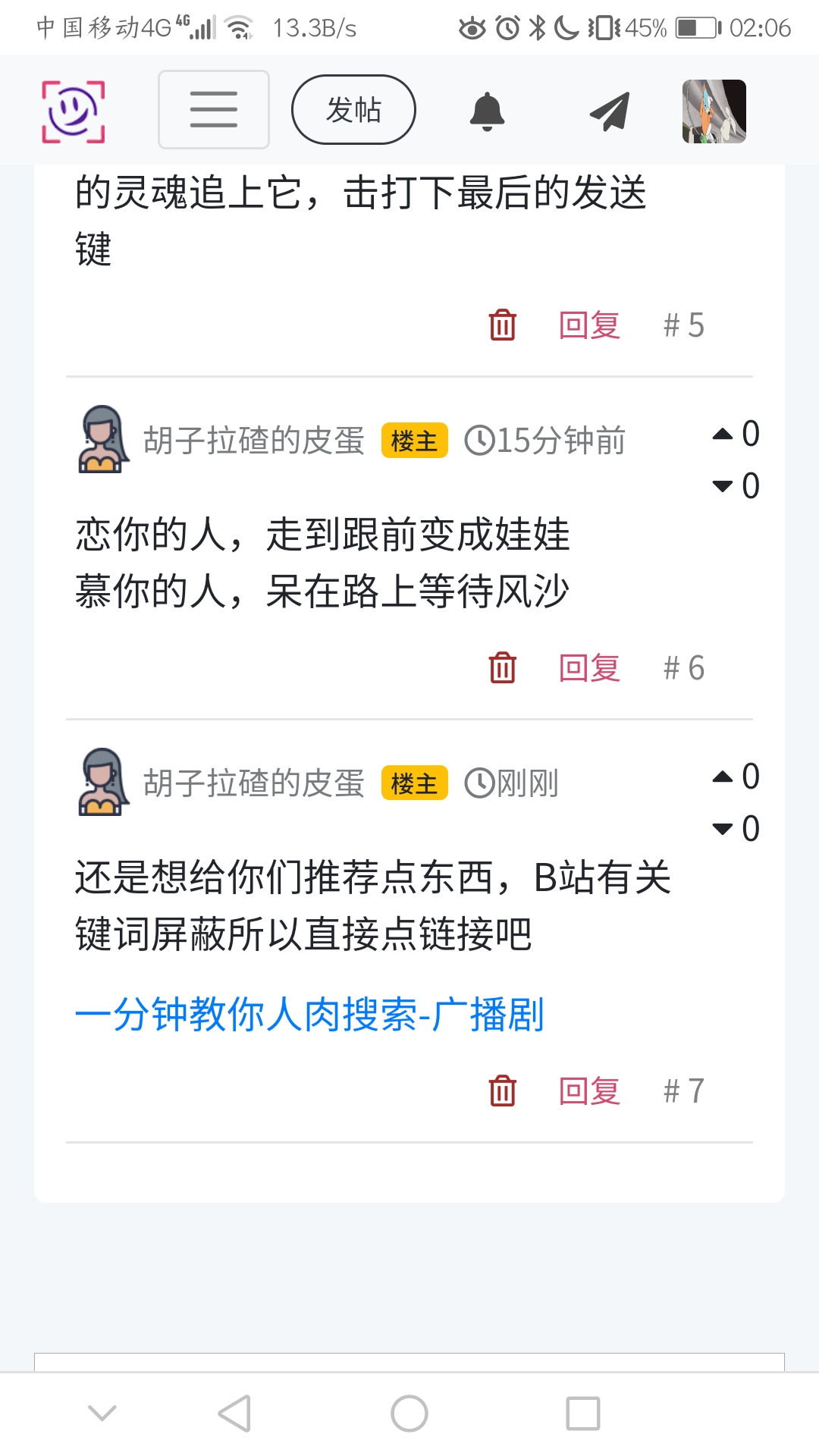Open the hamburger navigation menu
819x1456 pixels.
pyautogui.click(x=213, y=109)
